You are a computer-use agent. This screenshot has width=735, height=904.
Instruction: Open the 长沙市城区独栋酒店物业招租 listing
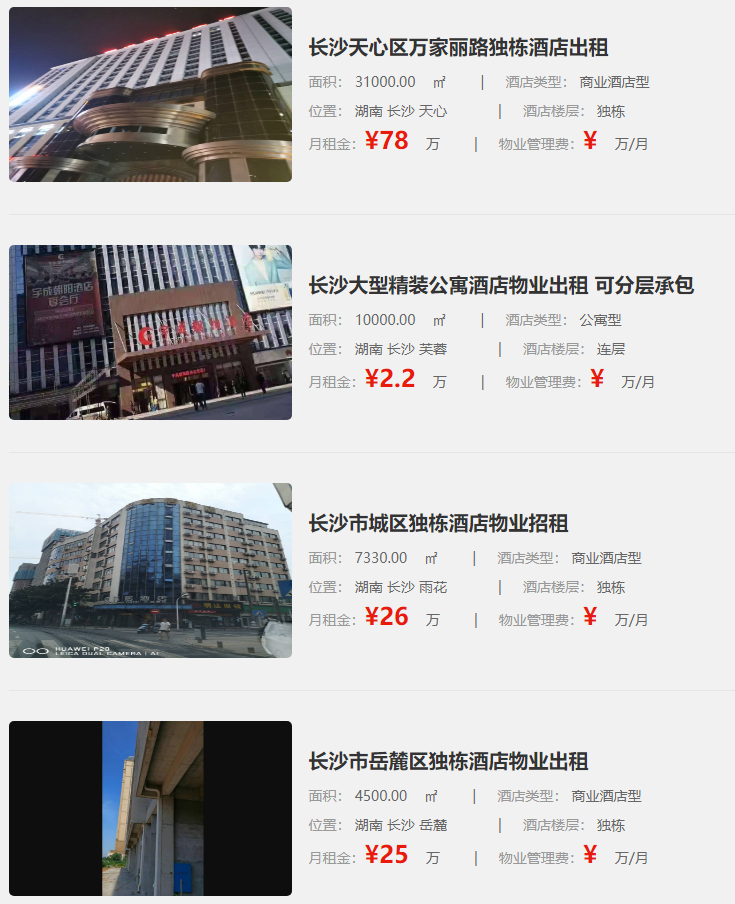(x=438, y=524)
